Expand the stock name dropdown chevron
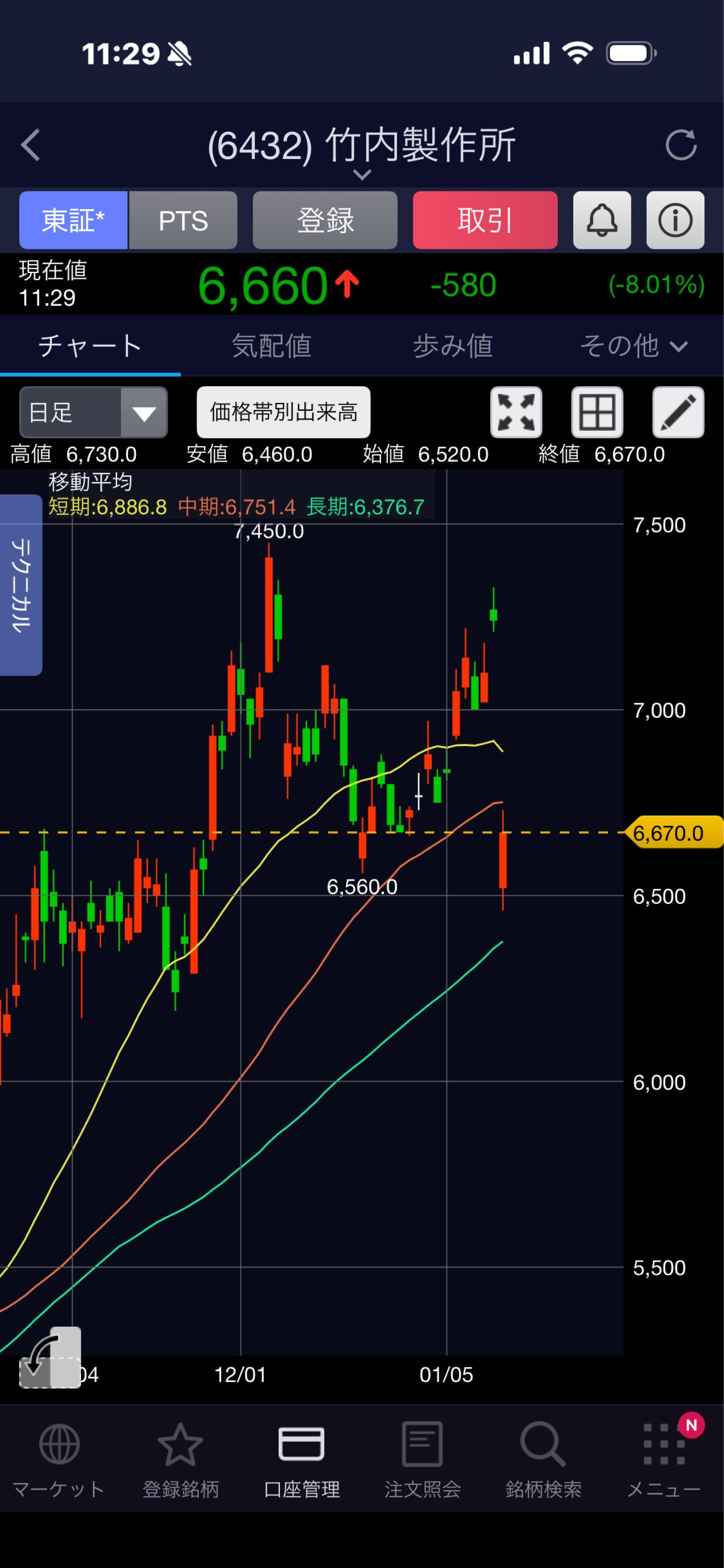724x1568 pixels. [x=362, y=175]
